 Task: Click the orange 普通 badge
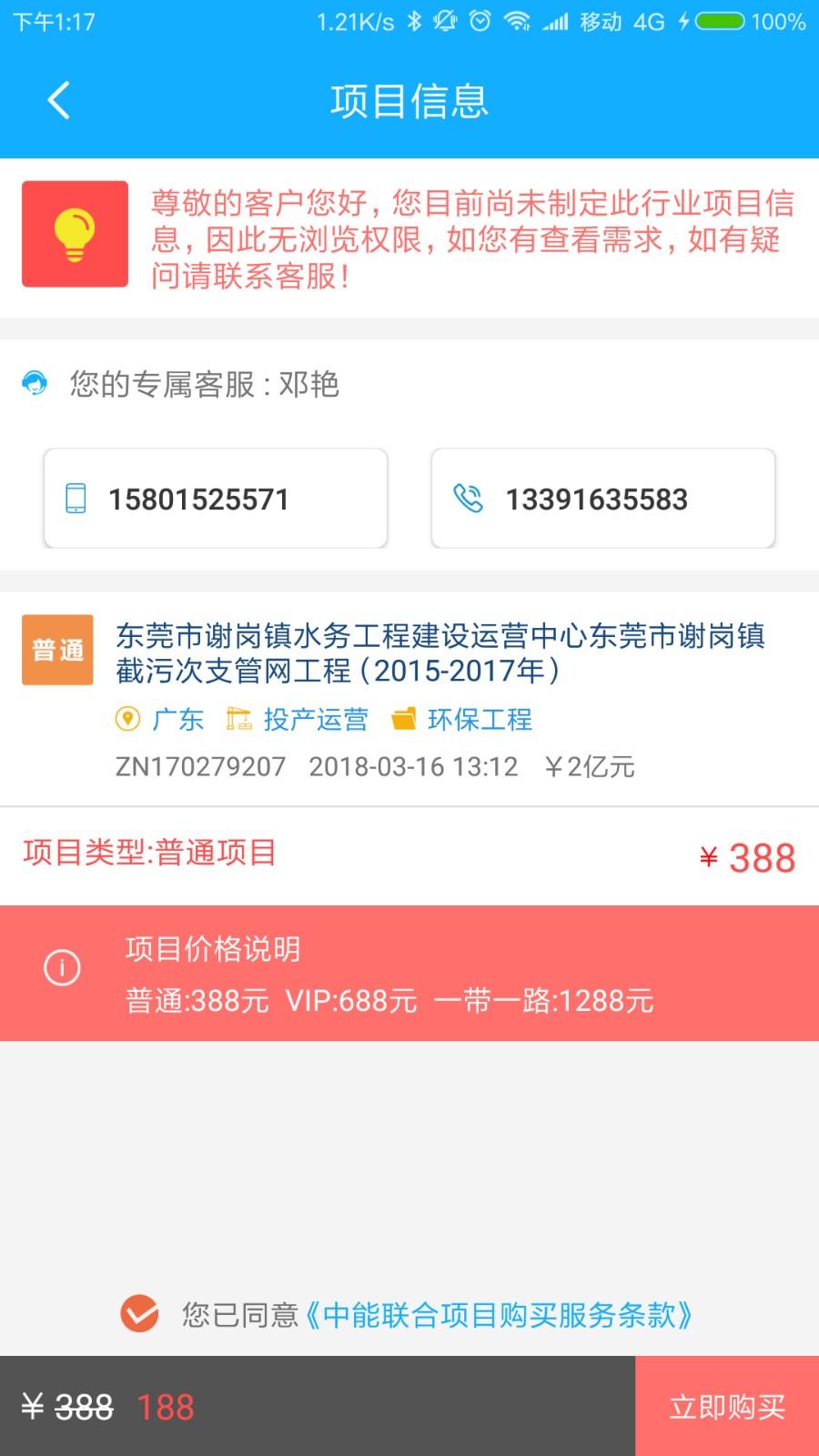click(x=57, y=649)
